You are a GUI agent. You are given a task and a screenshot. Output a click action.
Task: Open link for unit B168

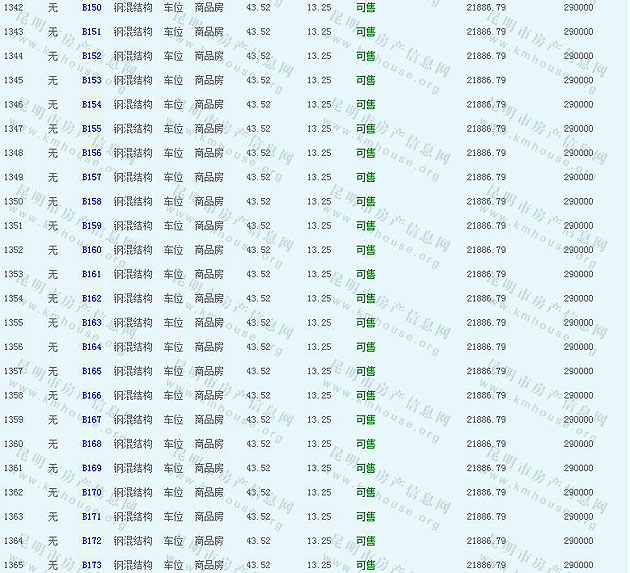click(x=91, y=444)
